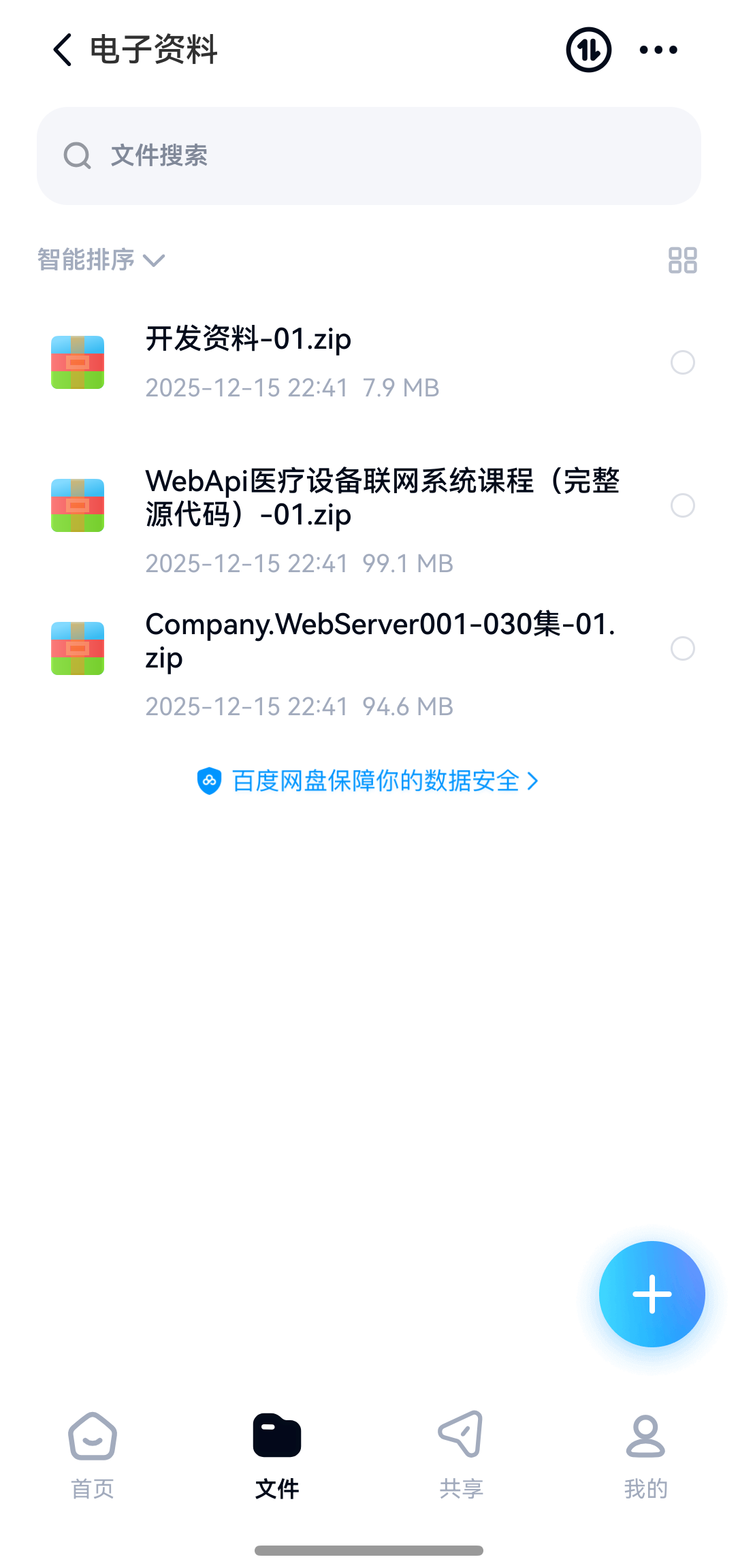Open the file 开发资料-01.zip
This screenshot has width=738, height=1568.
(x=248, y=339)
